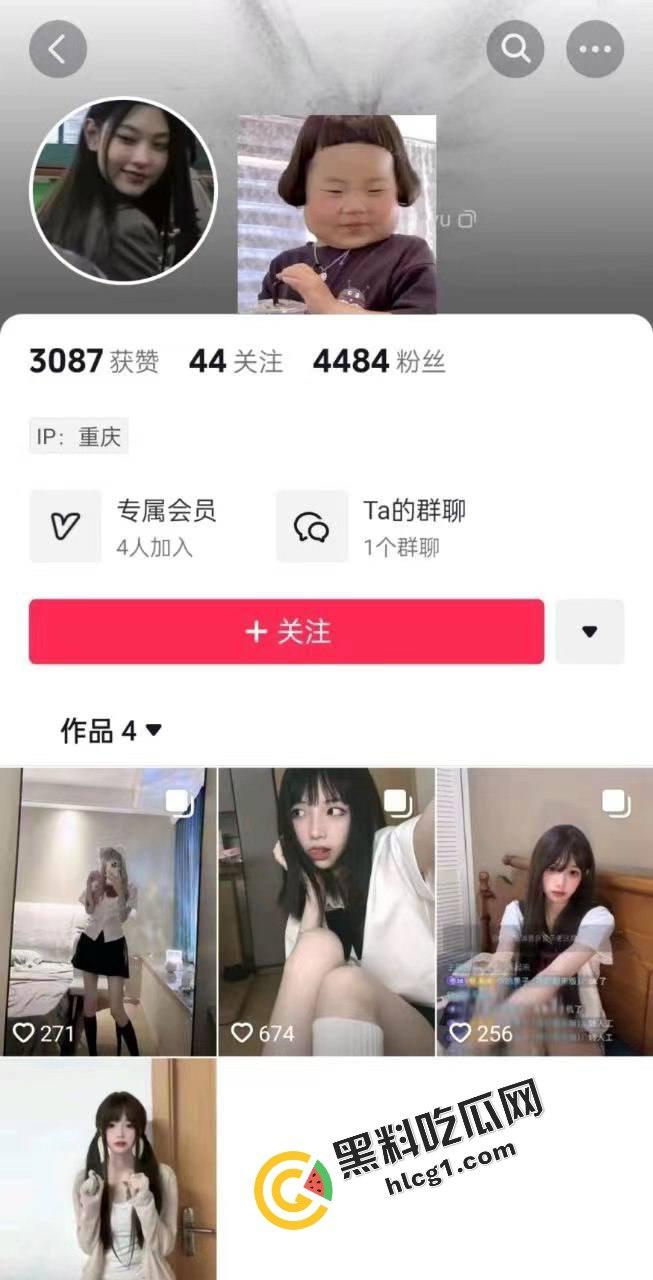653x1280 pixels.
Task: Open the 4484 粉丝 followers list
Action: (379, 361)
